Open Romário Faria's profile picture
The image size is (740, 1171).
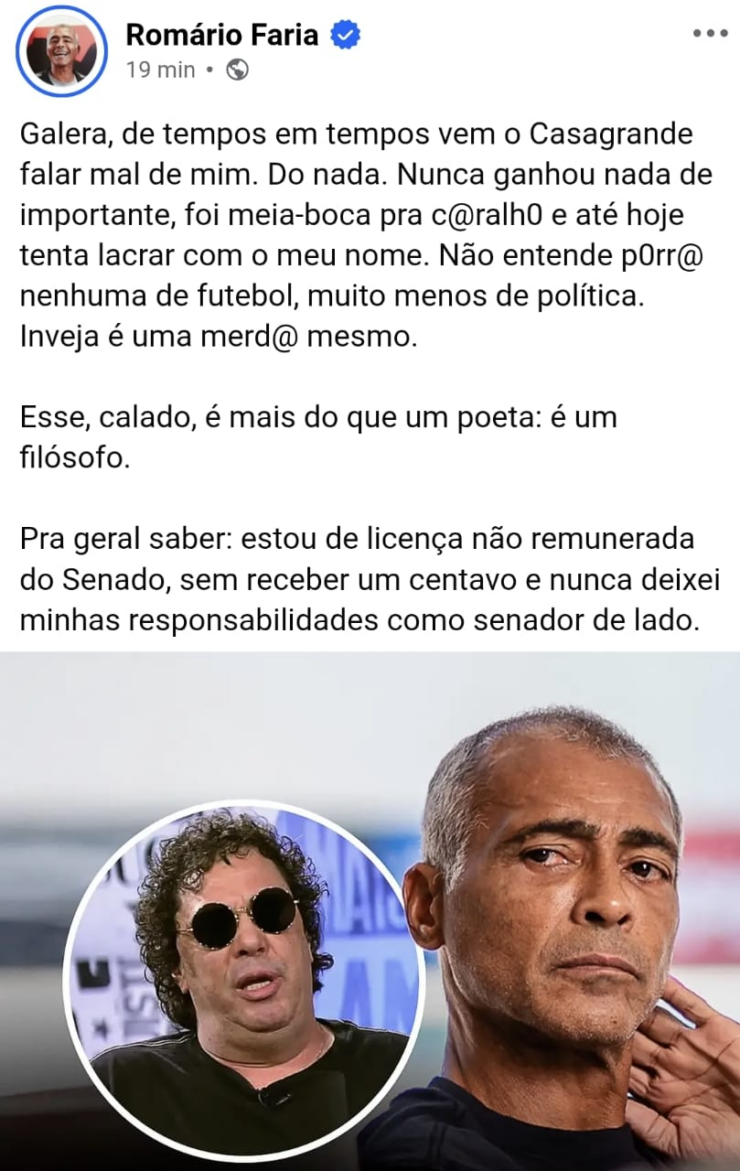(x=60, y=50)
